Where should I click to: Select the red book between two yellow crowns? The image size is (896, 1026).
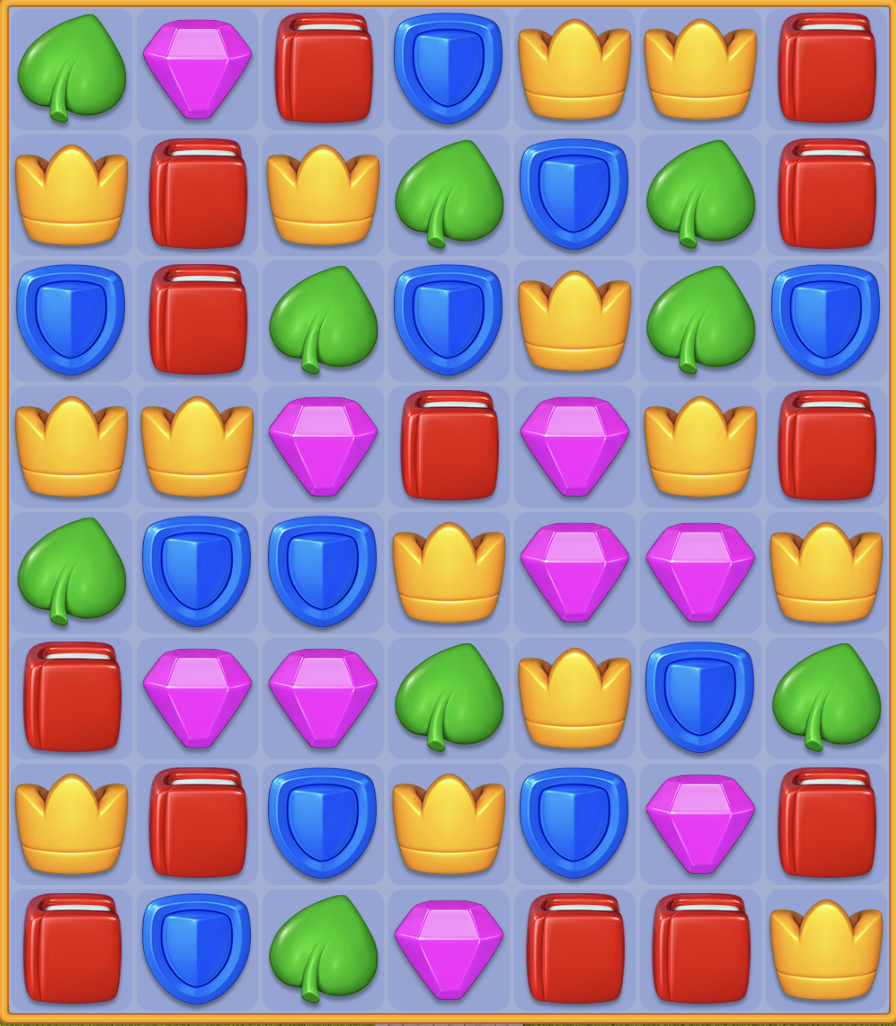pyautogui.click(x=198, y=193)
